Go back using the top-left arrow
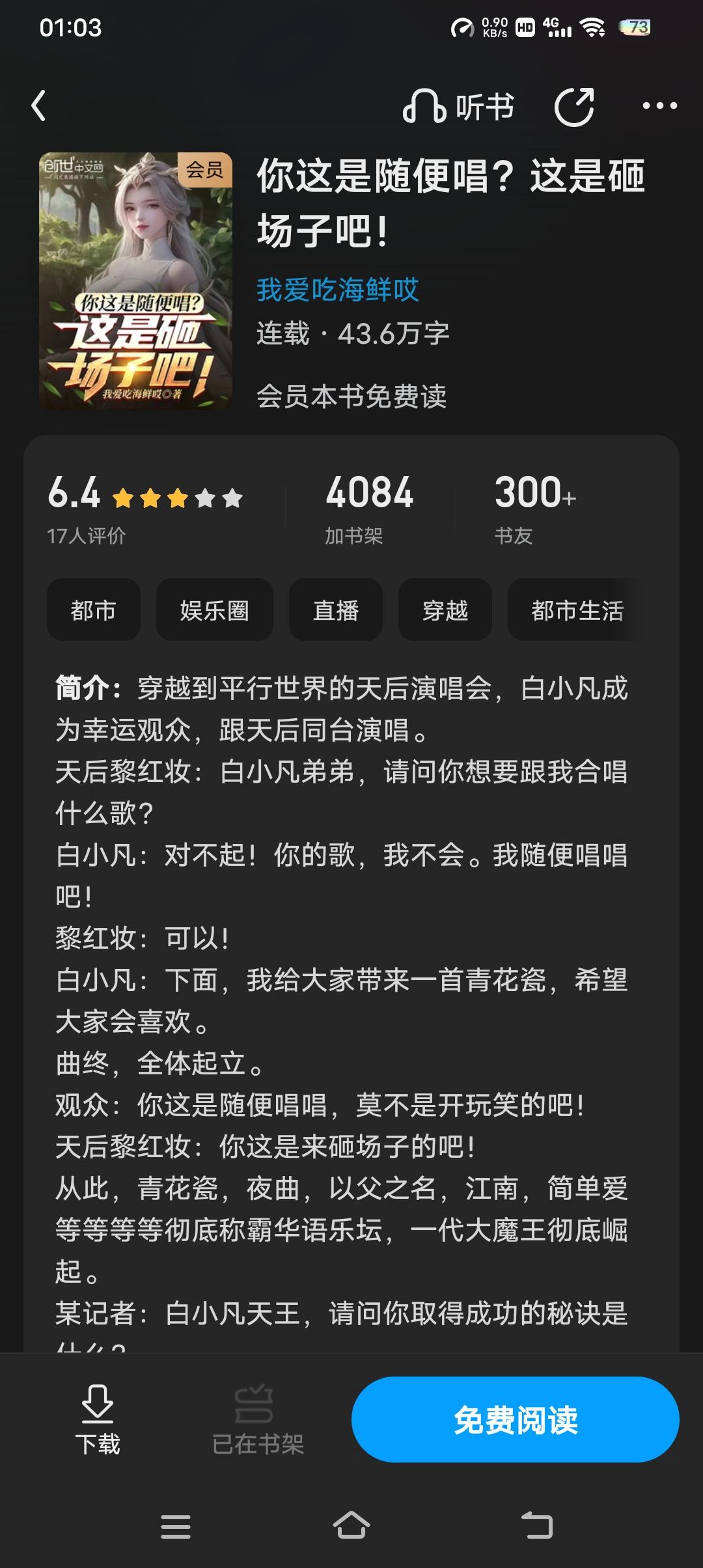This screenshot has width=703, height=1568. pos(39,106)
